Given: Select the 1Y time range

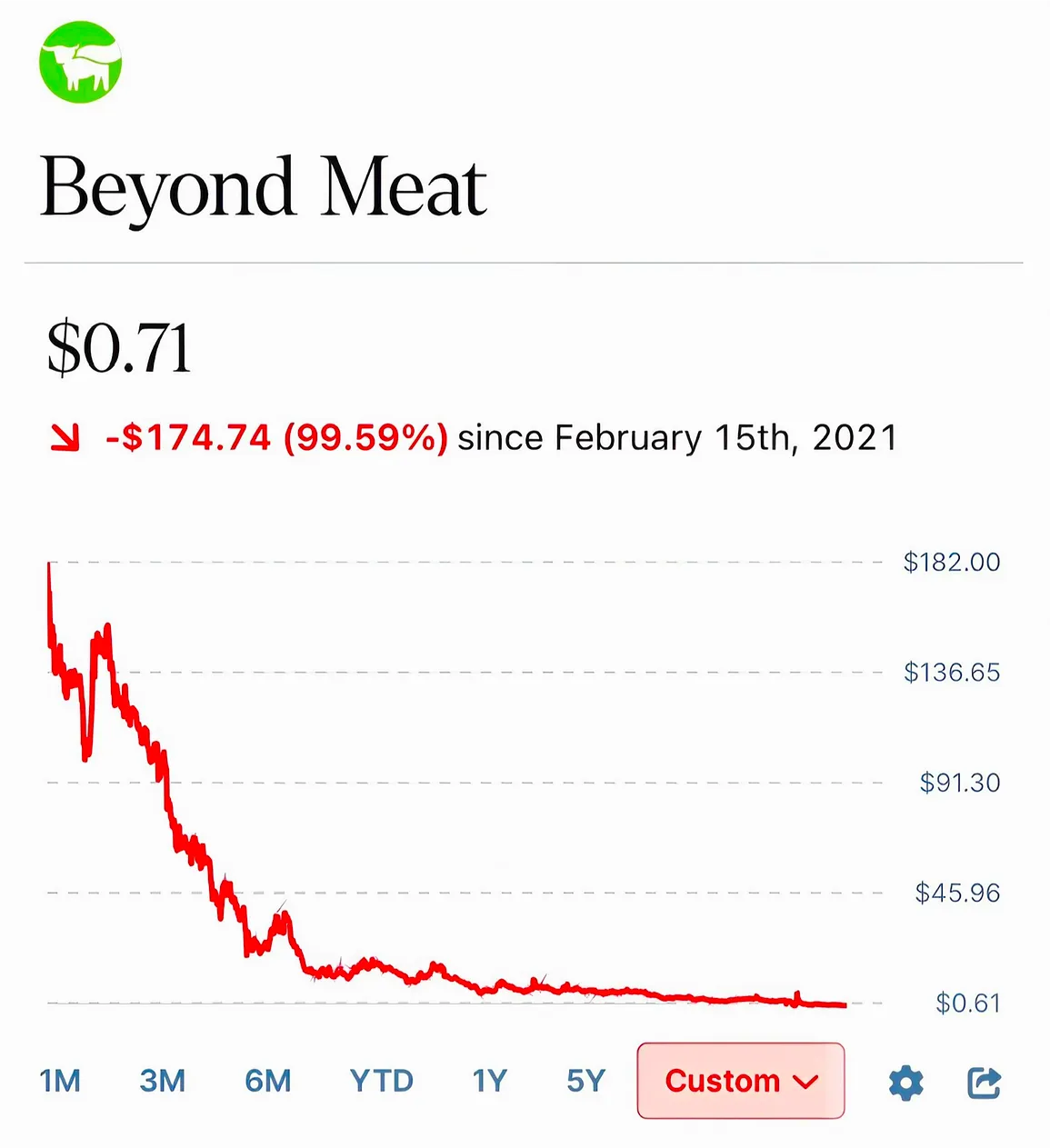Looking at the screenshot, I should coord(489,1082).
